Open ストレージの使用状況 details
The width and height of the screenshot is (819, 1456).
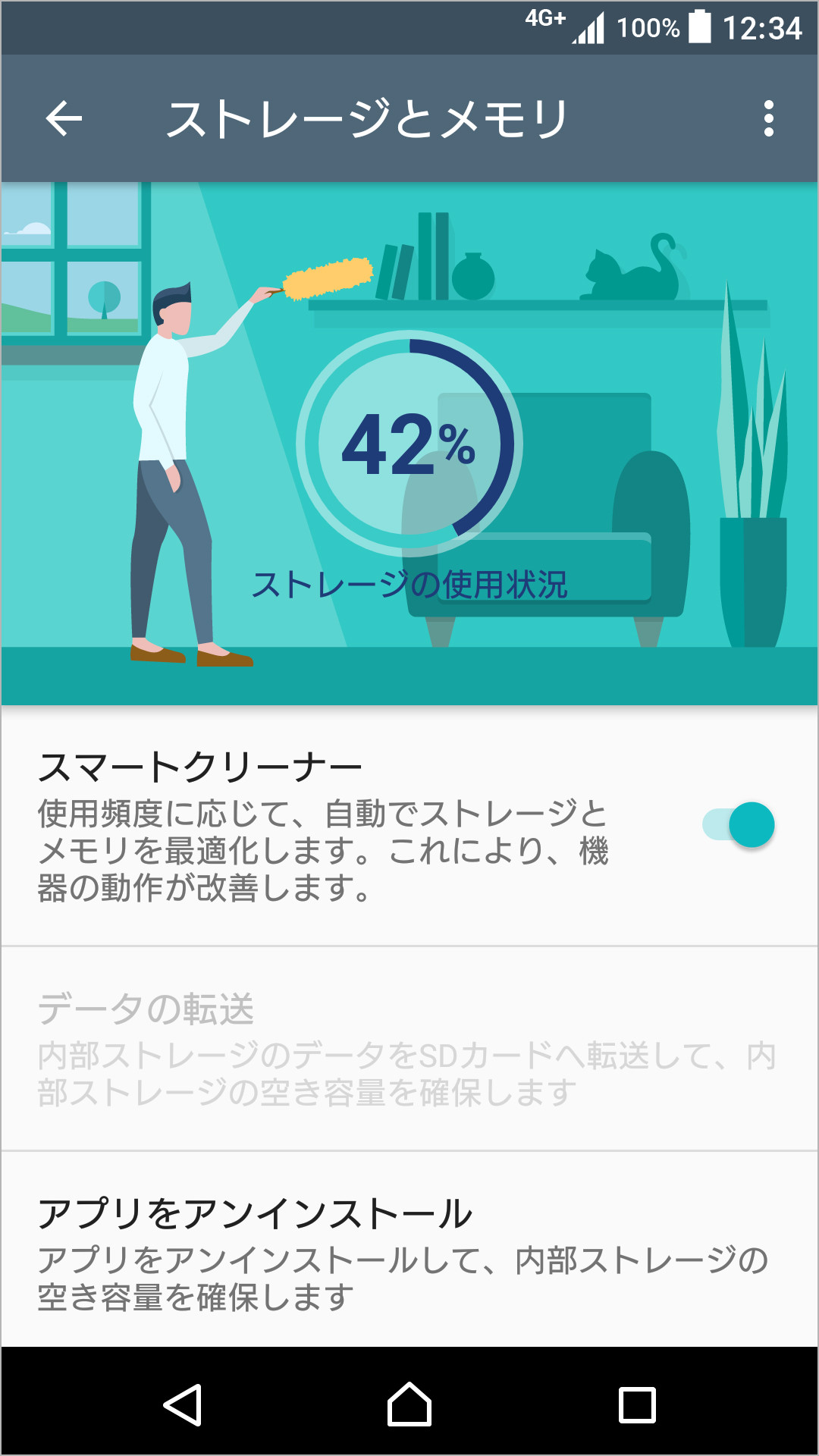pyautogui.click(x=413, y=582)
